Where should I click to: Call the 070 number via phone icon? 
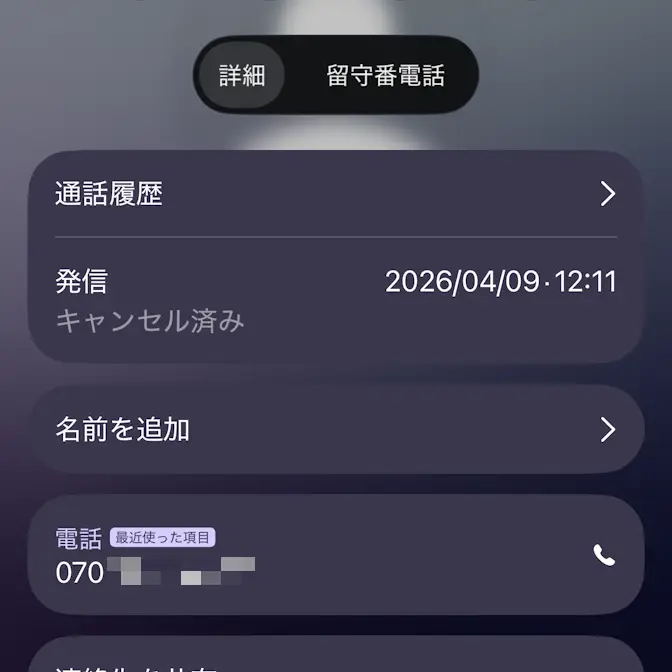click(604, 555)
